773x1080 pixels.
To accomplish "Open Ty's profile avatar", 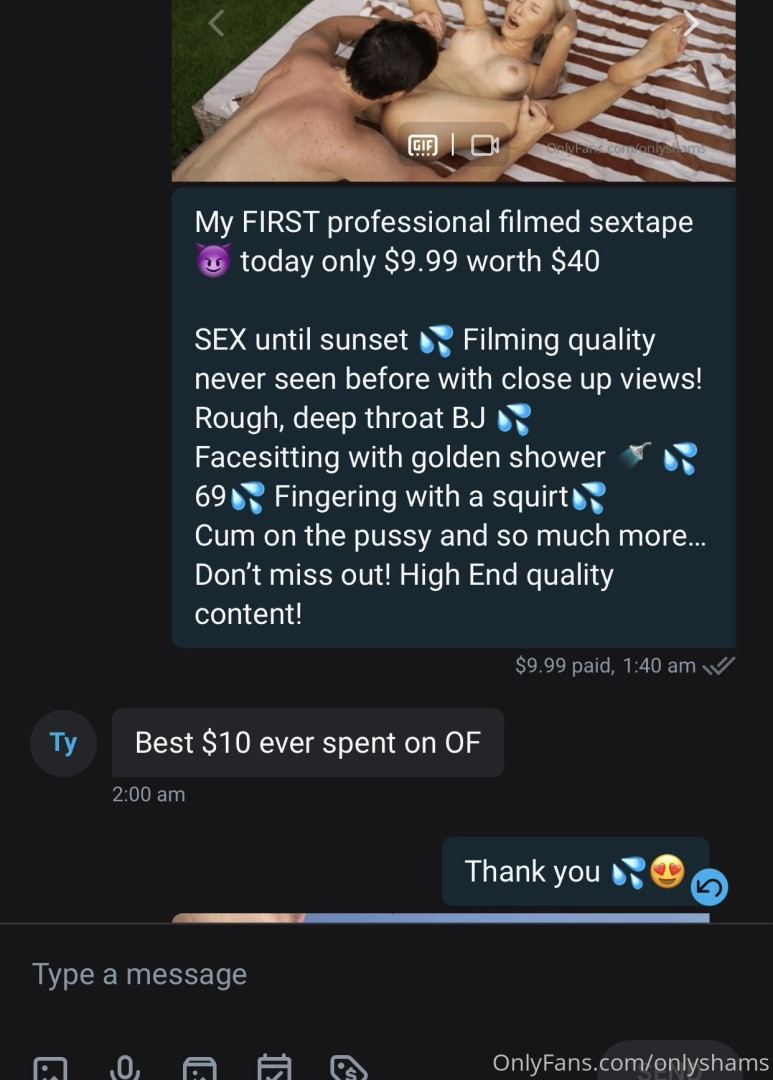I will tap(63, 743).
